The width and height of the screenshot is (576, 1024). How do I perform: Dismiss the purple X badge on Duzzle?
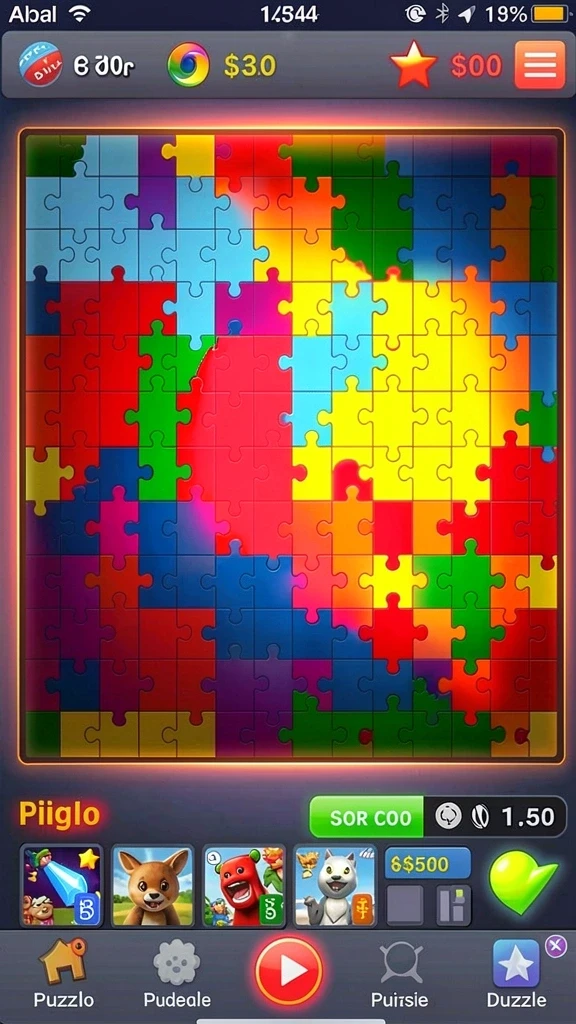(556, 946)
